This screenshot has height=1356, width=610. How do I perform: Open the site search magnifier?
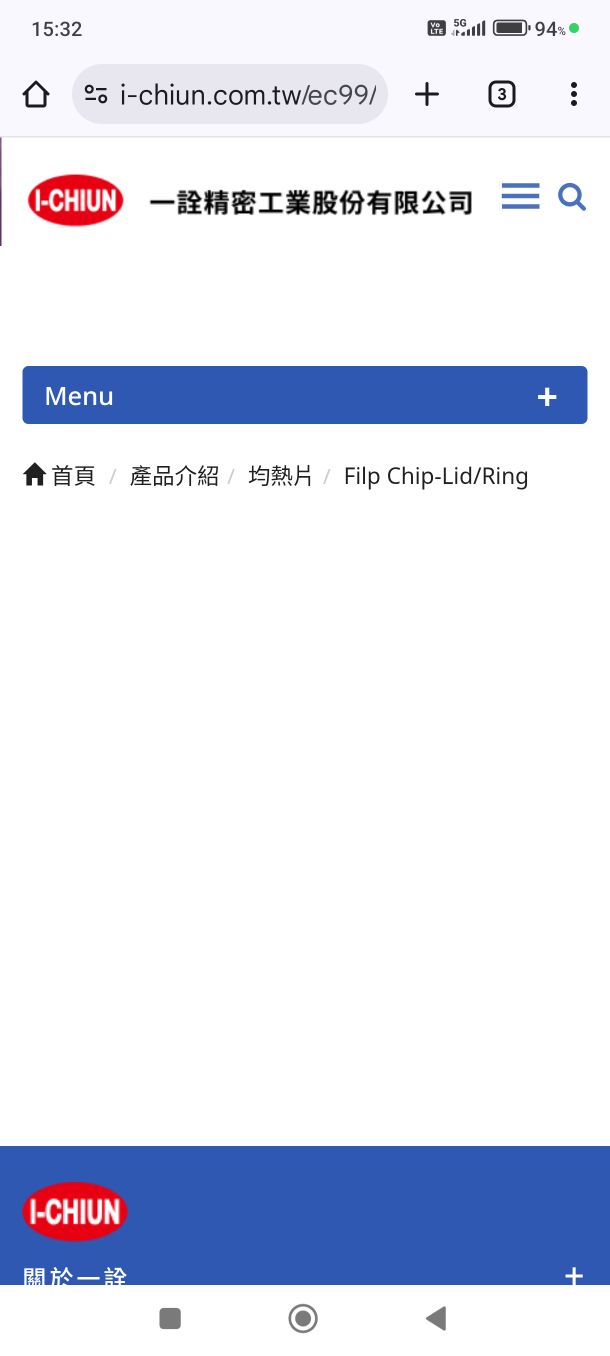(572, 197)
